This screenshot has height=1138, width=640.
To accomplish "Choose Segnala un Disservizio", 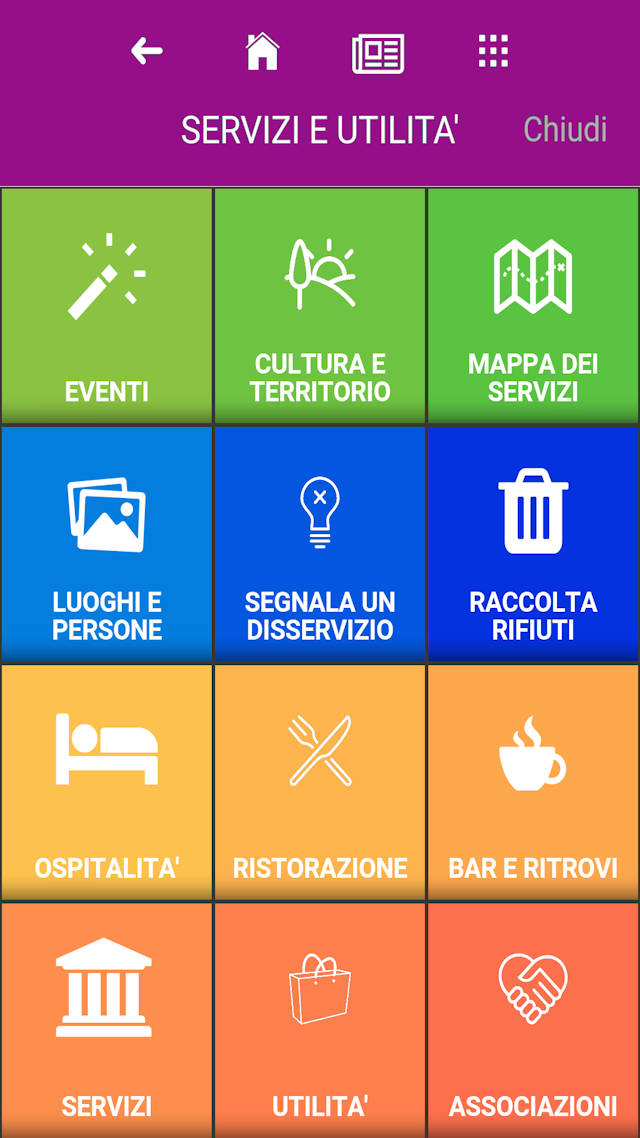I will pyautogui.click(x=320, y=544).
